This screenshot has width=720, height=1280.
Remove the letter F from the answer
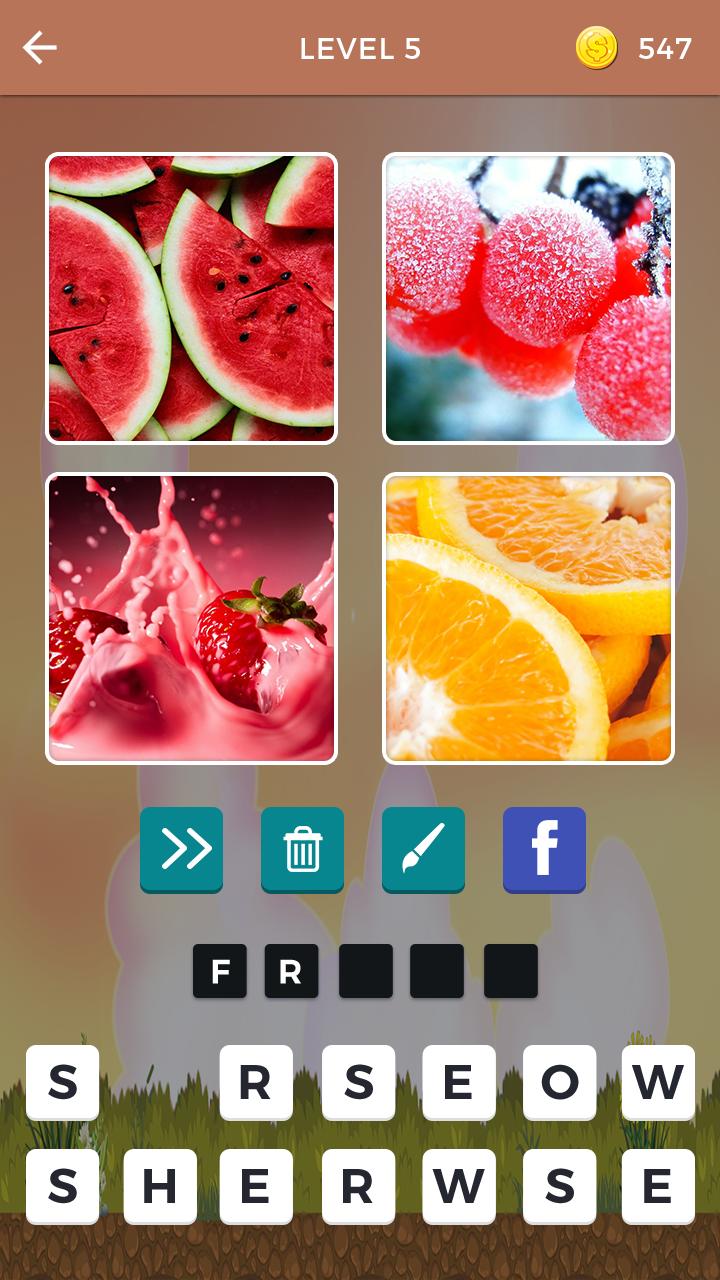coord(220,971)
